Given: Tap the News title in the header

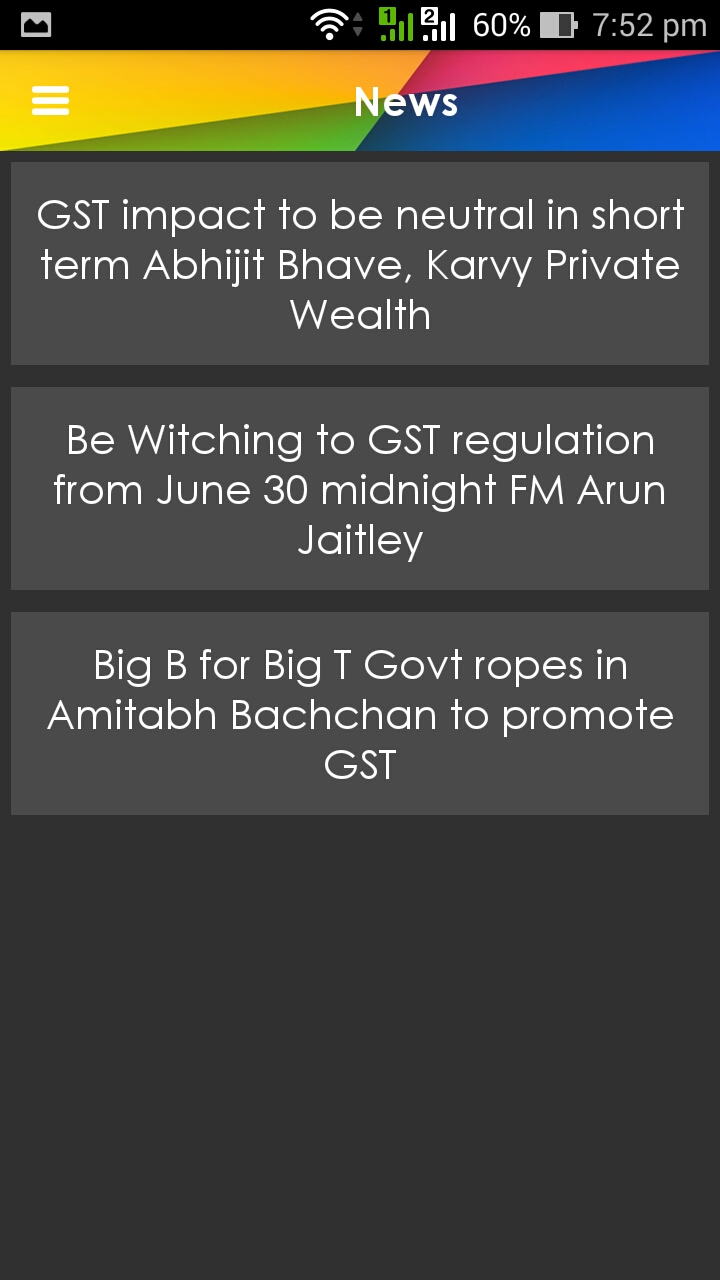Looking at the screenshot, I should (x=404, y=100).
